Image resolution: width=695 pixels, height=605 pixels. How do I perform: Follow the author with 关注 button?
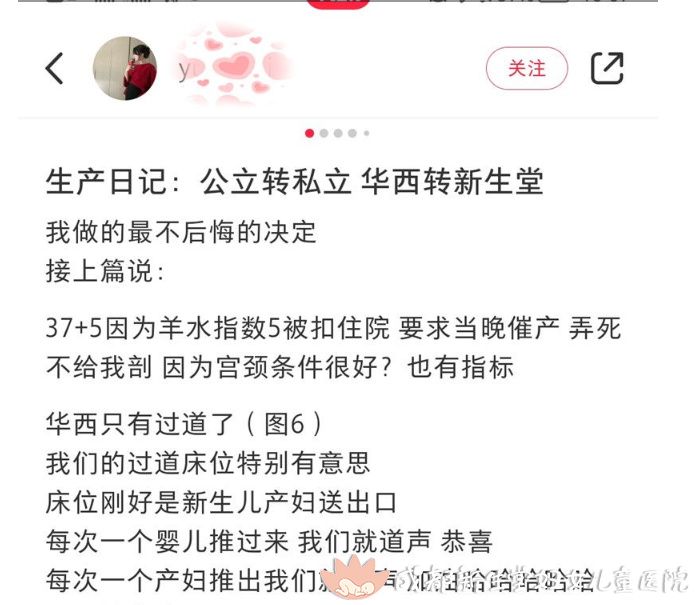527,68
